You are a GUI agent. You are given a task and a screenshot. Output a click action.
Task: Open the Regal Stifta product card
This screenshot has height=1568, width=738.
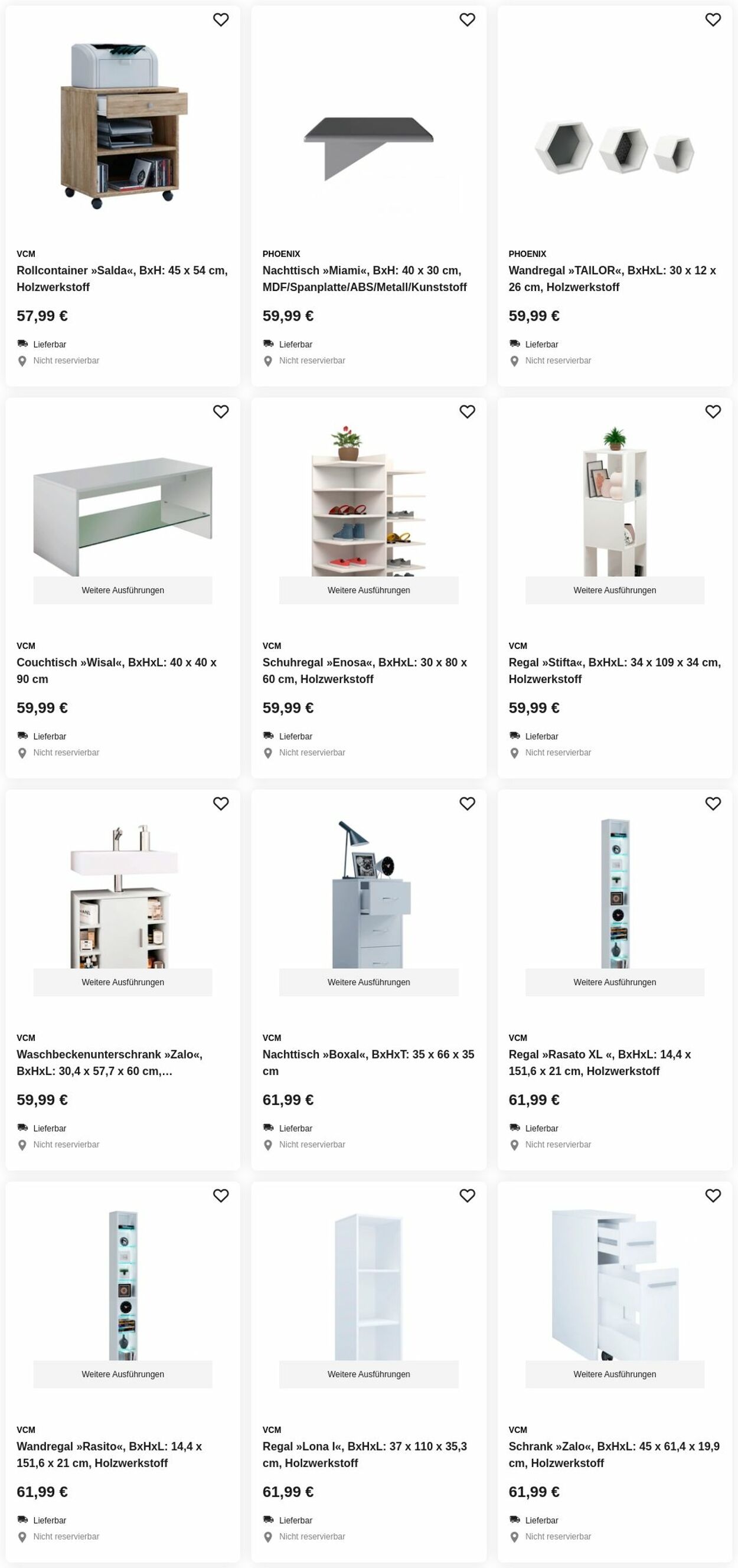(615, 670)
